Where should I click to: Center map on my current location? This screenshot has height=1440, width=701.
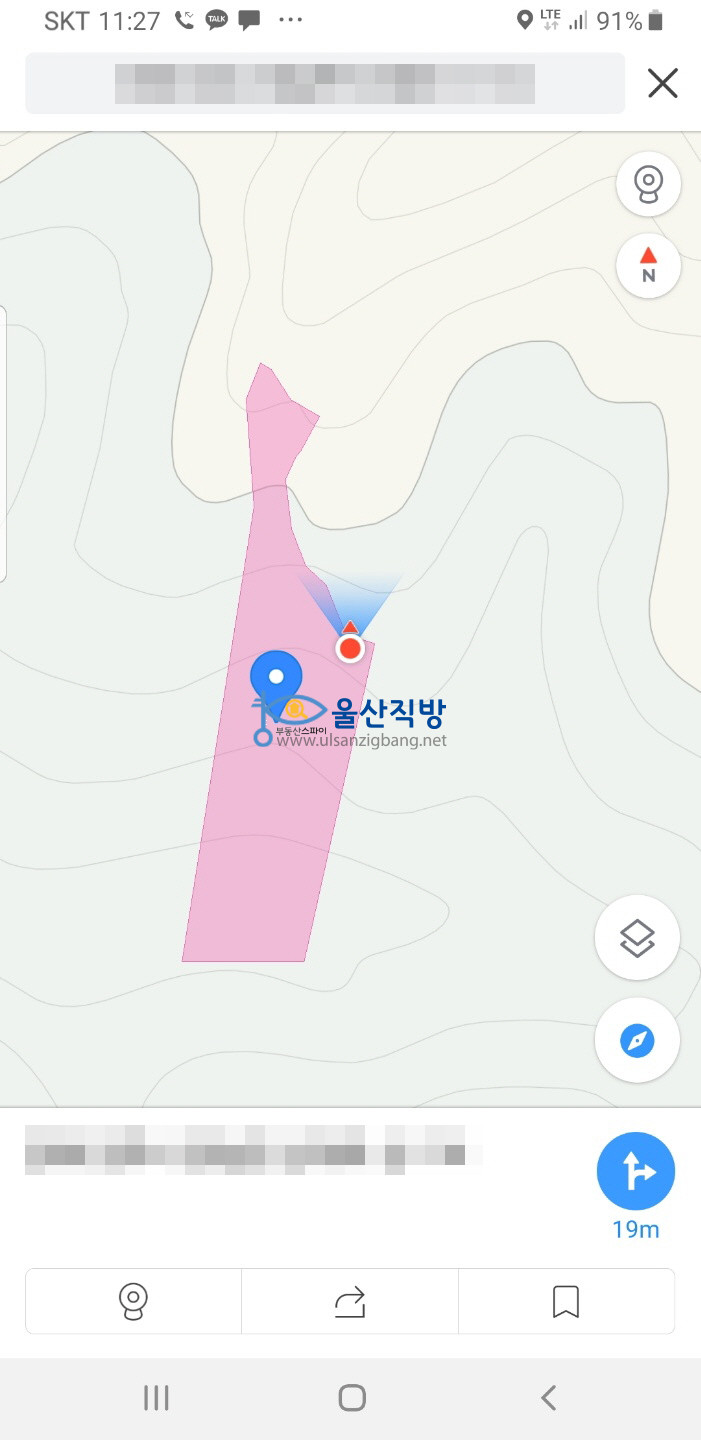pyautogui.click(x=637, y=1041)
